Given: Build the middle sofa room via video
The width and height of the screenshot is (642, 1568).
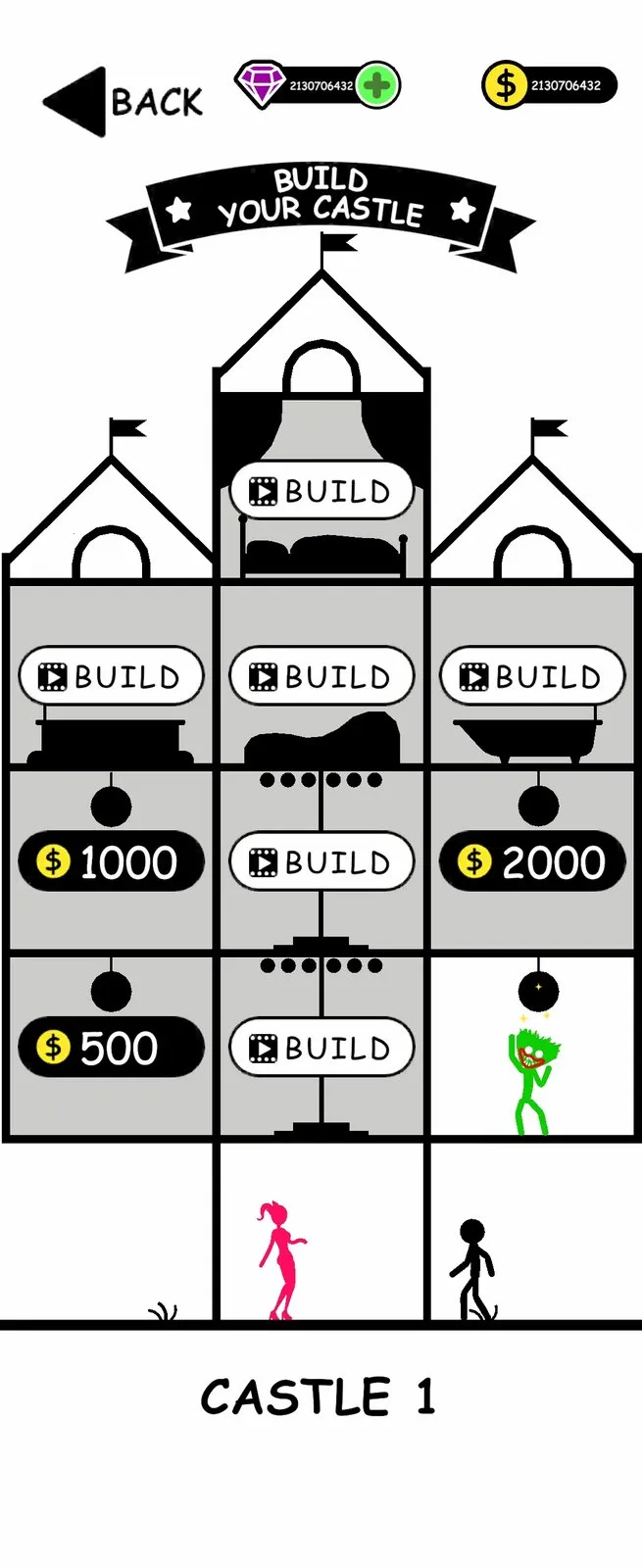Looking at the screenshot, I should click(x=321, y=676).
